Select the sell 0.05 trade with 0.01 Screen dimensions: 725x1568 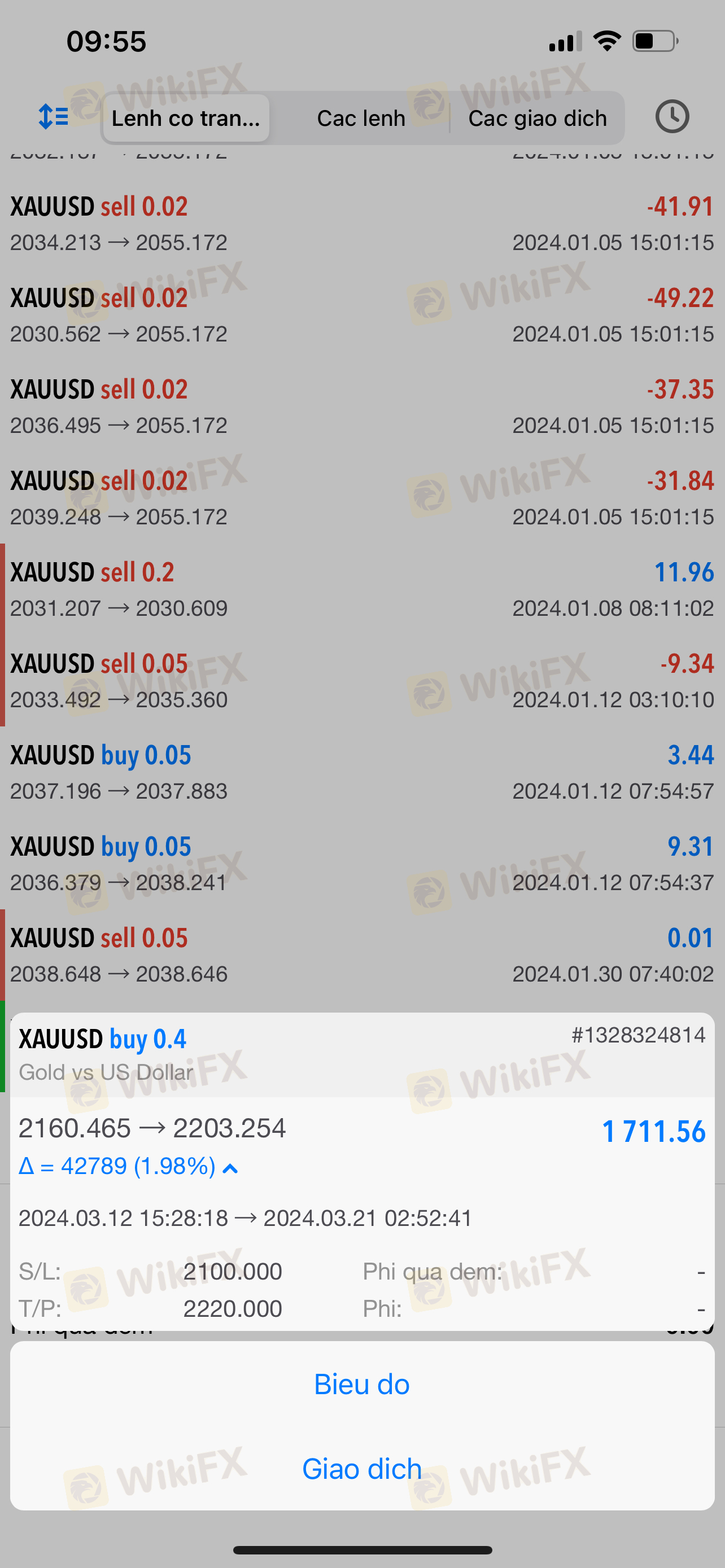point(362,954)
